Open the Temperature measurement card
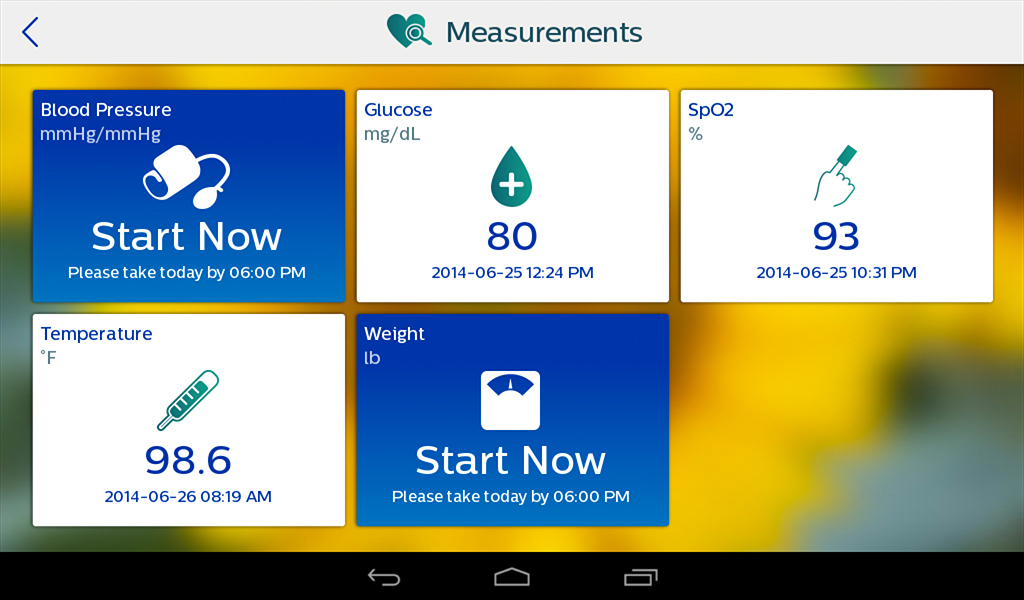The image size is (1024, 600). coord(188,420)
